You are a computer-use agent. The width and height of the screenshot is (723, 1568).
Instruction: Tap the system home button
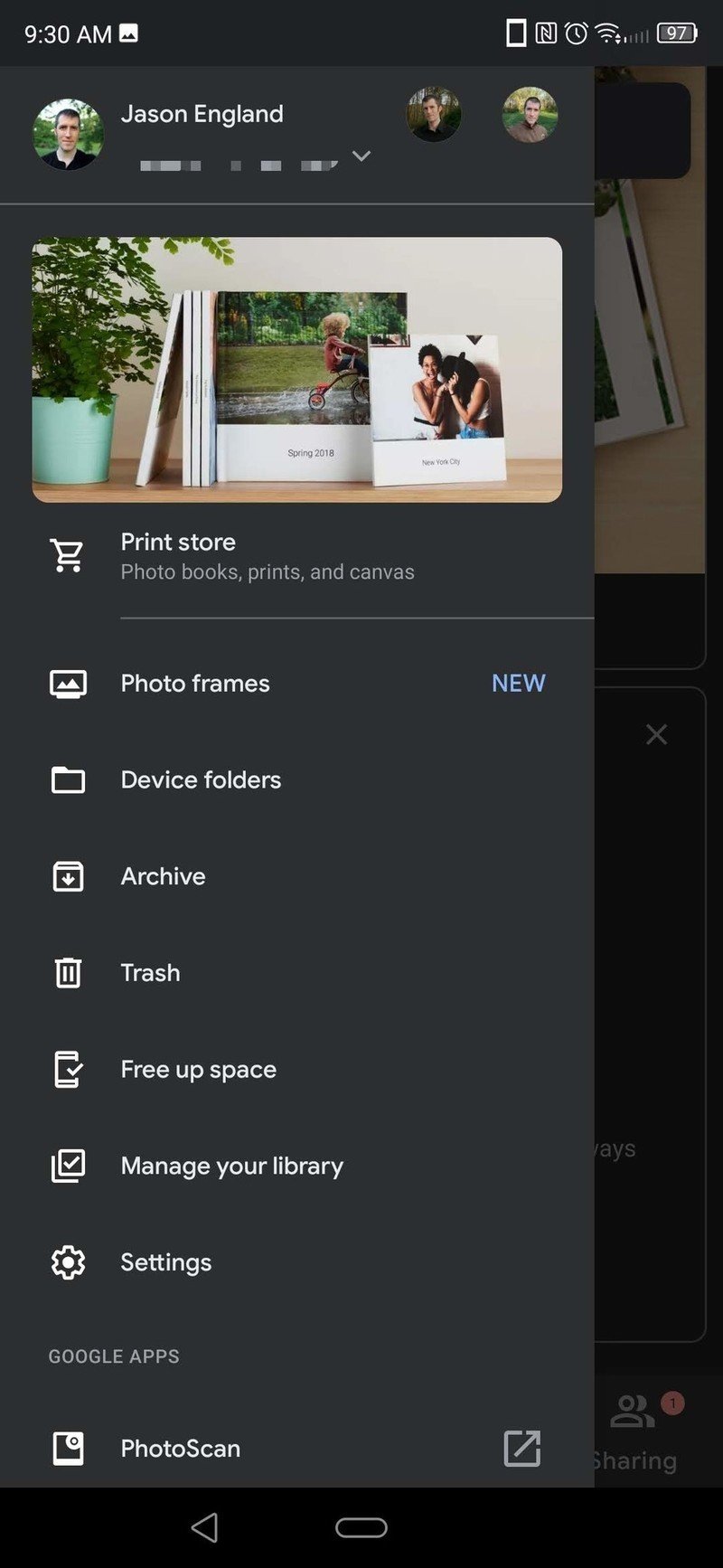[361, 1528]
